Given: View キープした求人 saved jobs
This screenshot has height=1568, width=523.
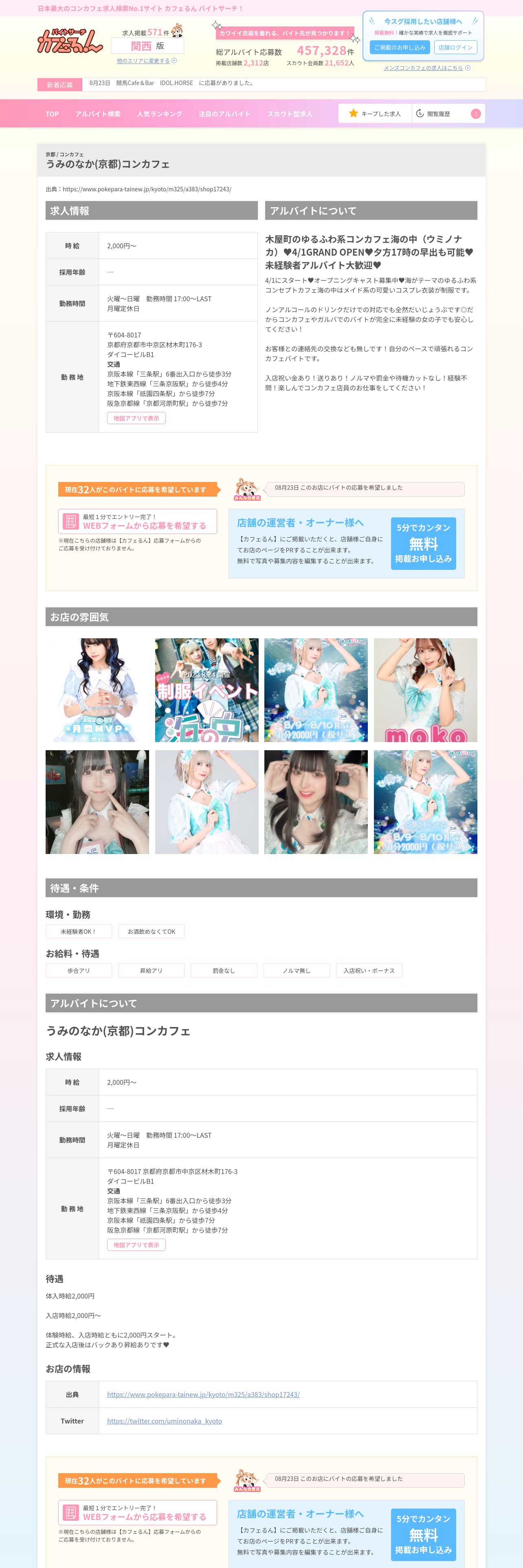Looking at the screenshot, I should coord(375,114).
